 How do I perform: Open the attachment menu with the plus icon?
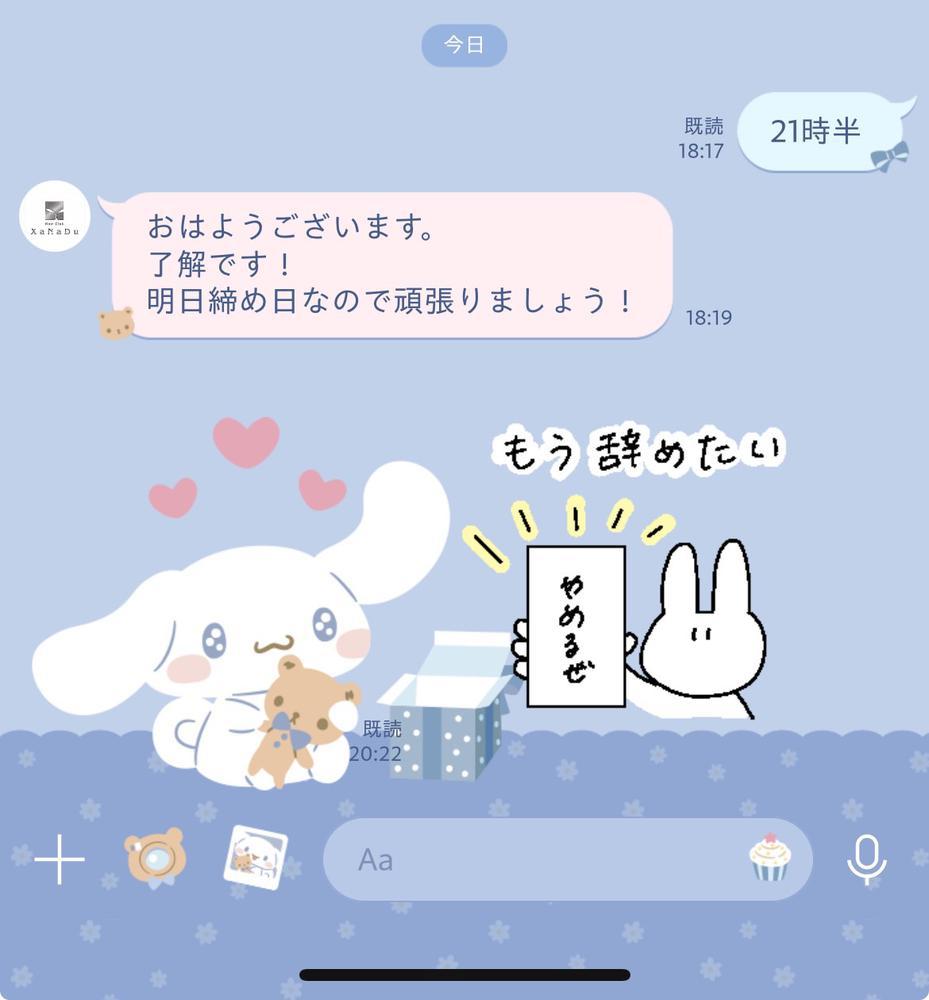click(58, 858)
